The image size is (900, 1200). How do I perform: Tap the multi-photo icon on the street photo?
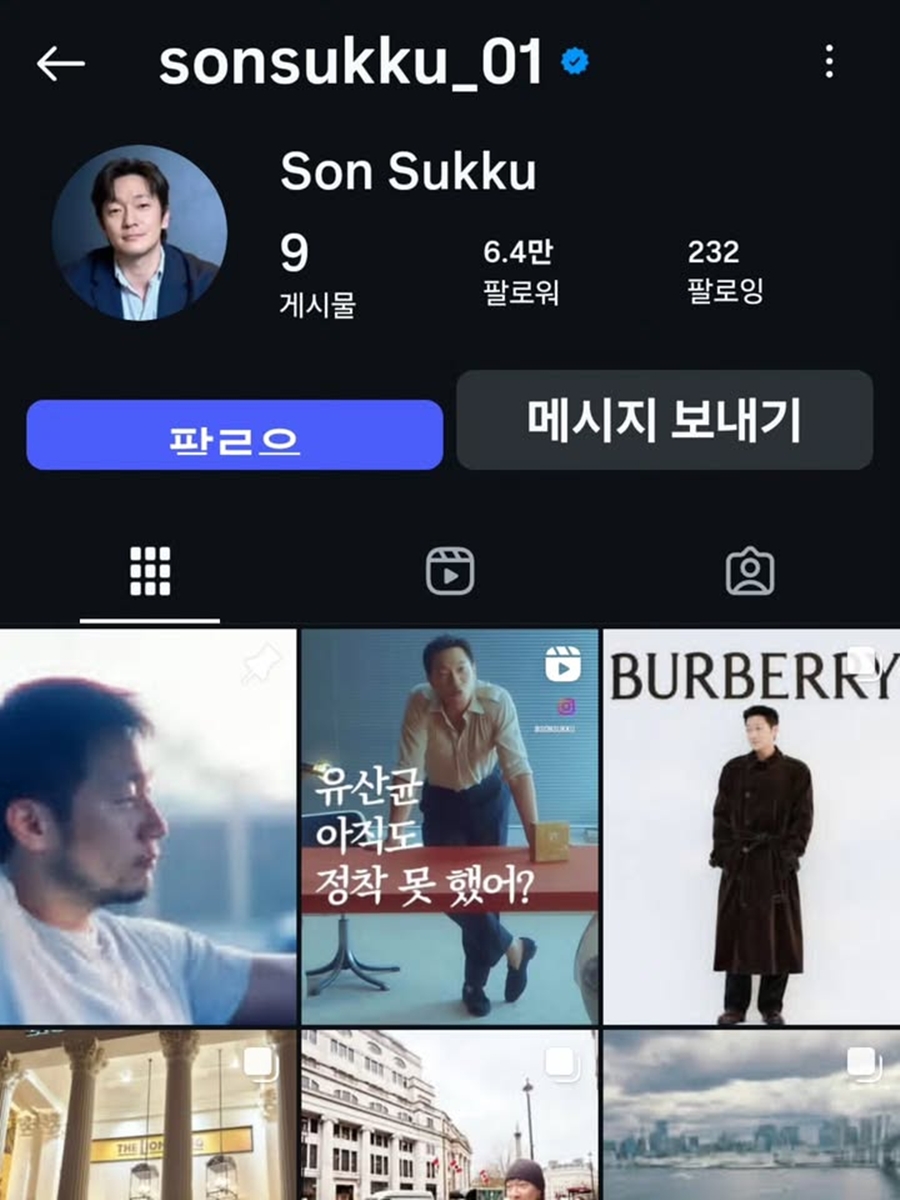point(561,1063)
